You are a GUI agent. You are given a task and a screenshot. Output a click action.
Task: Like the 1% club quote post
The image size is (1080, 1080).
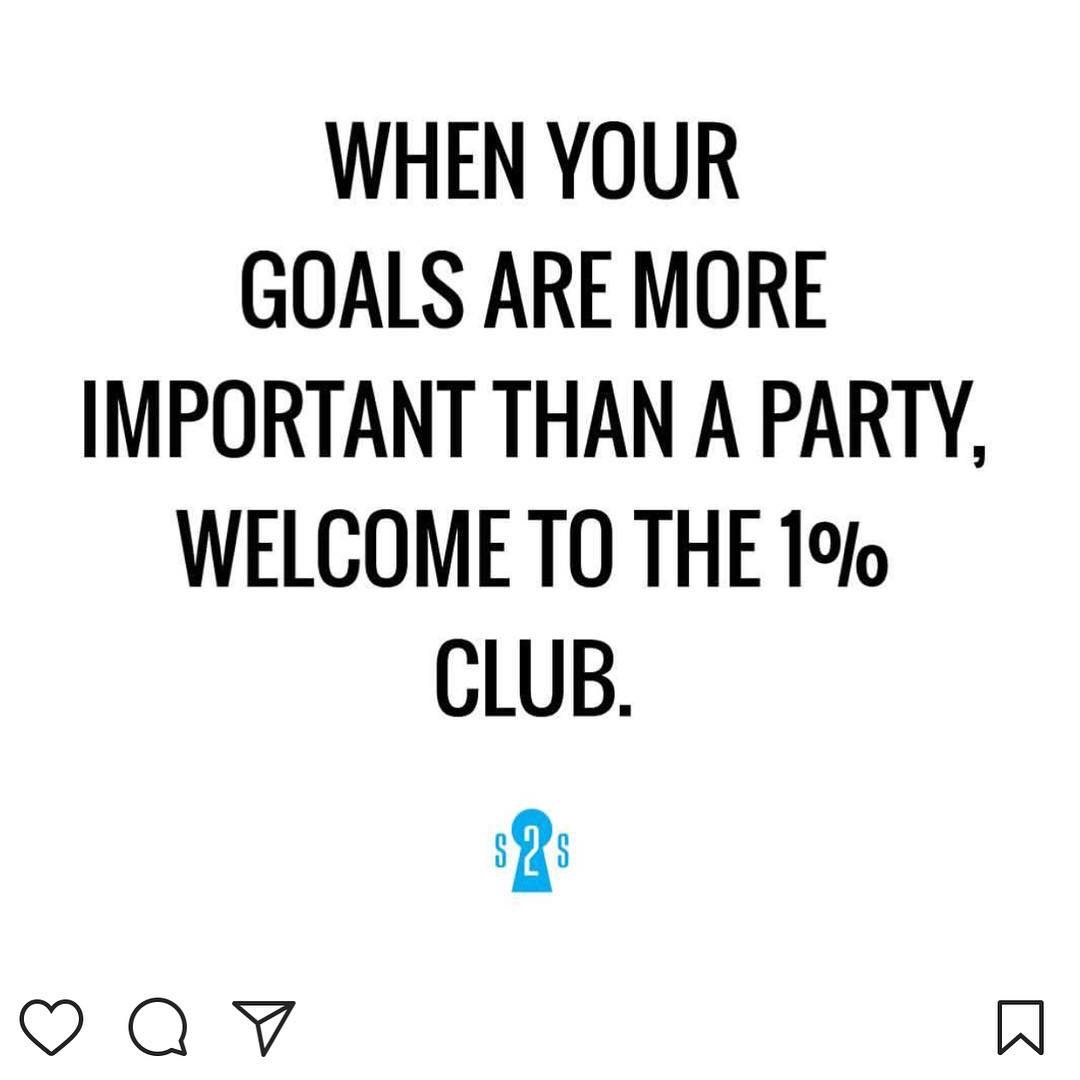(x=51, y=1027)
